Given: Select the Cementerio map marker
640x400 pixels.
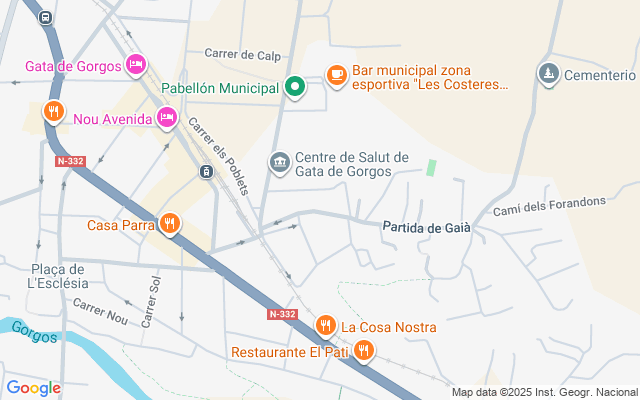Looking at the screenshot, I should pos(549,74).
